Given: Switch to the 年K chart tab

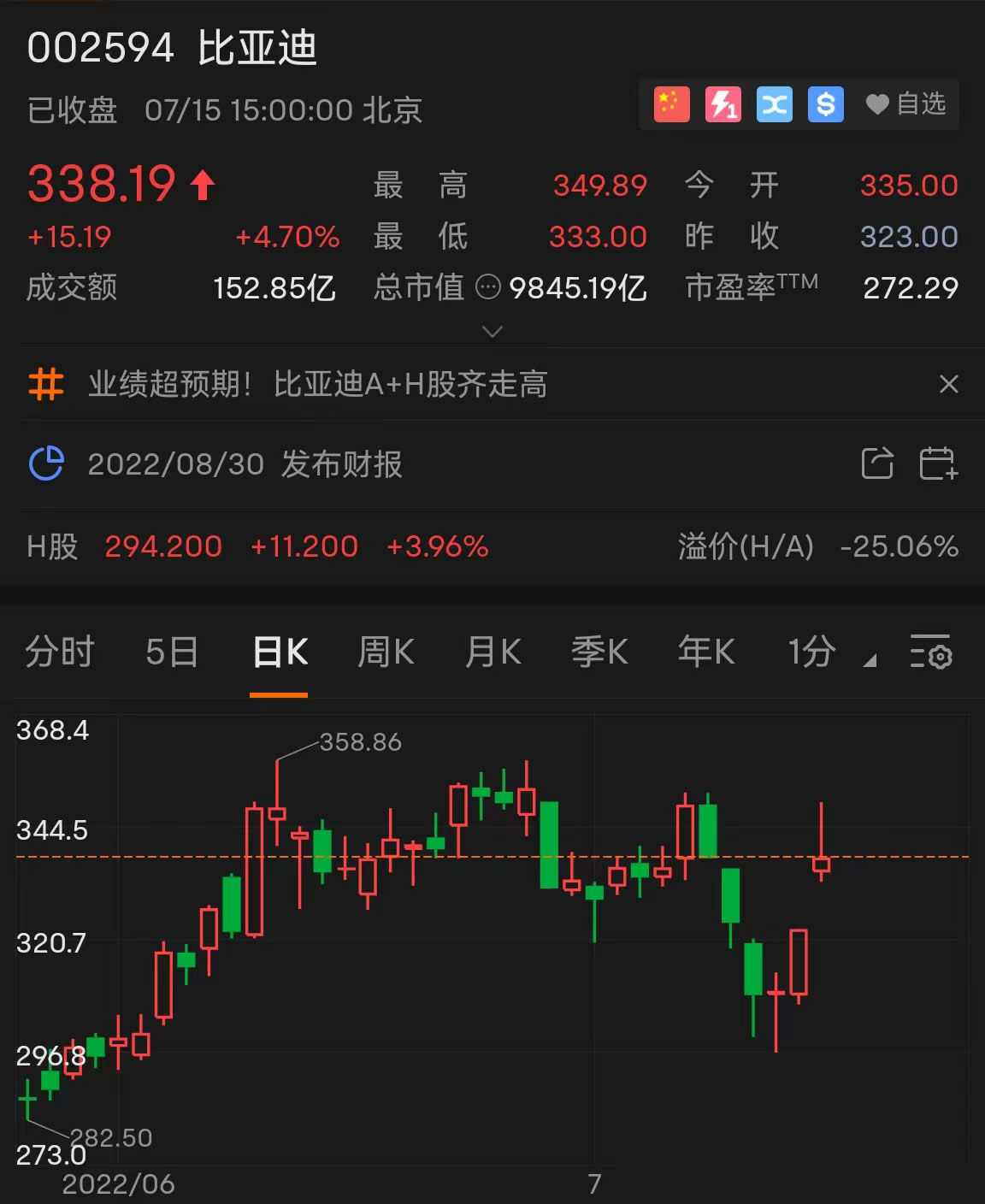Looking at the screenshot, I should click(x=706, y=652).
